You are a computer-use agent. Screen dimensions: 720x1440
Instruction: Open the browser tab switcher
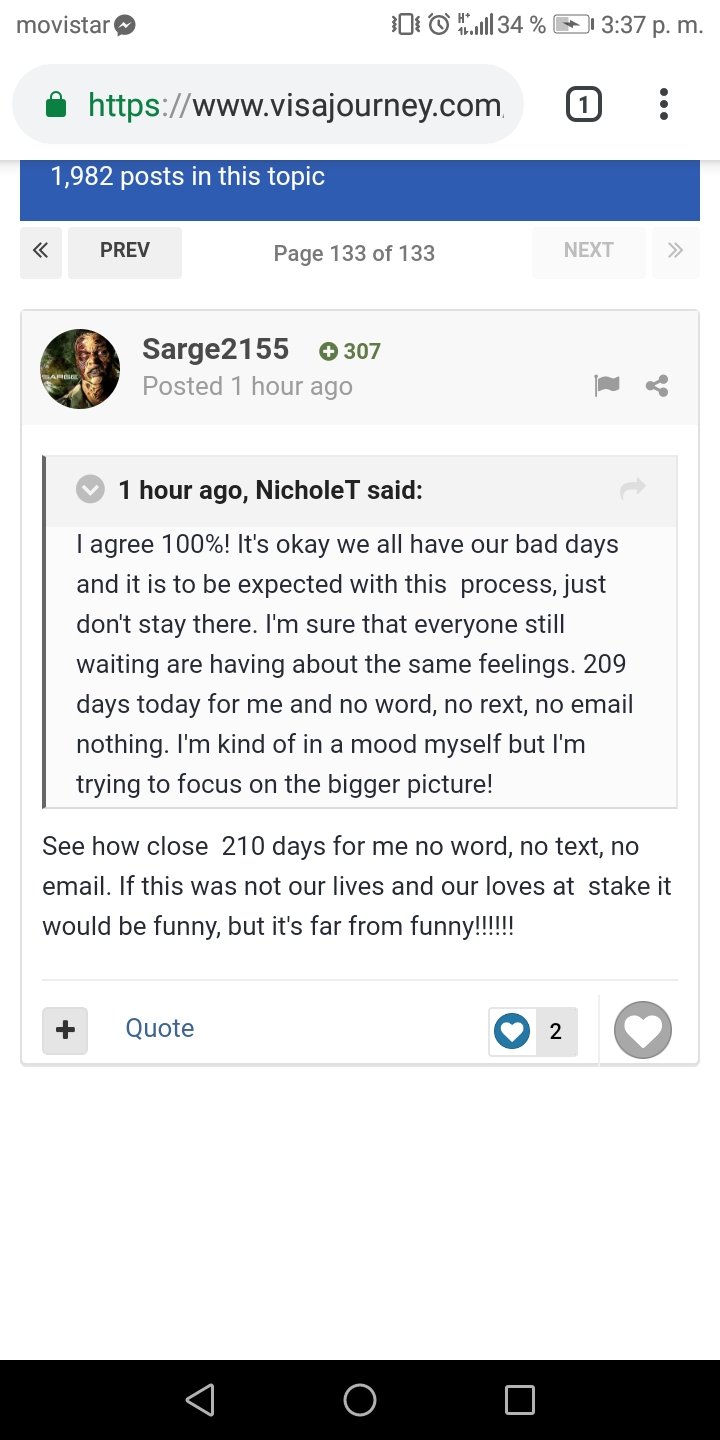pyautogui.click(x=584, y=105)
